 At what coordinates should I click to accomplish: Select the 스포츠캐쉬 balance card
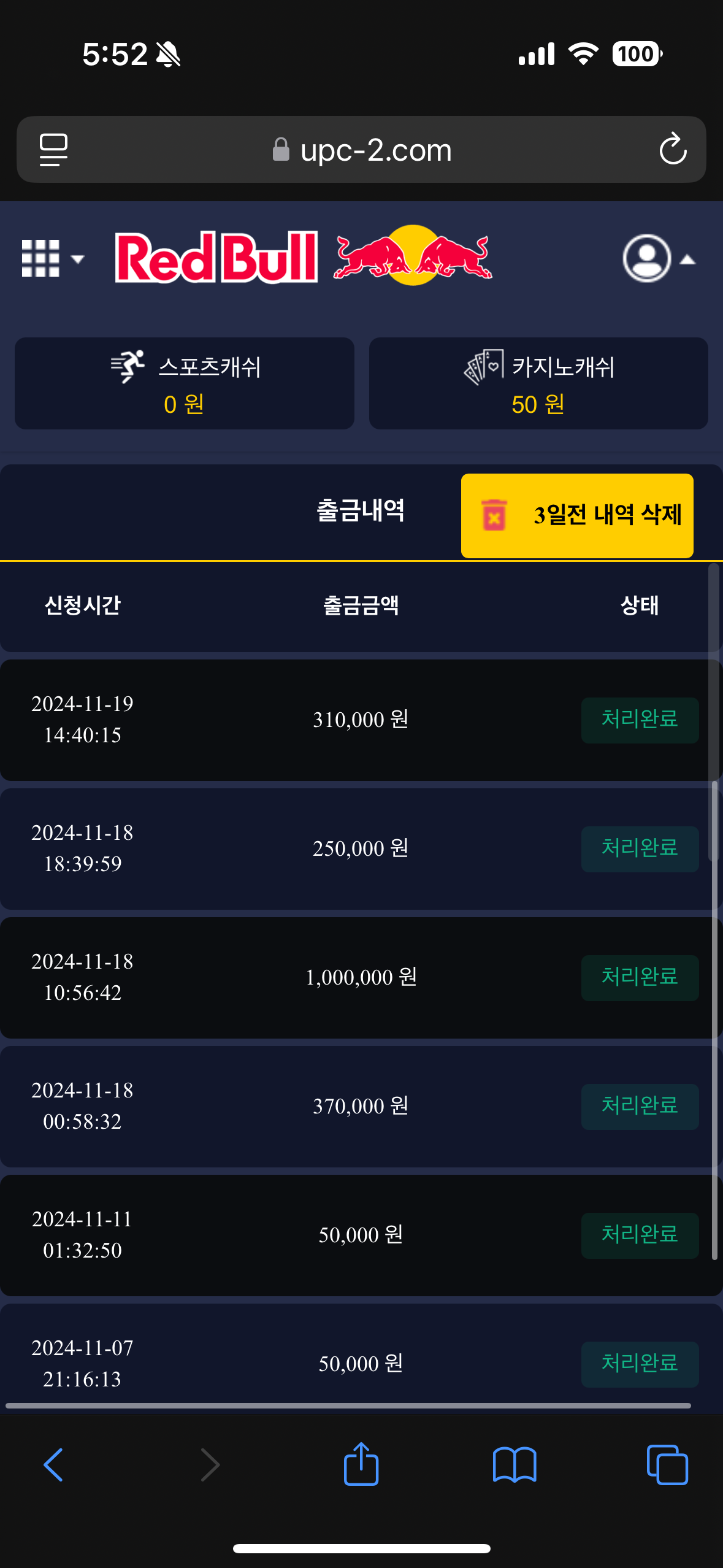pos(185,383)
